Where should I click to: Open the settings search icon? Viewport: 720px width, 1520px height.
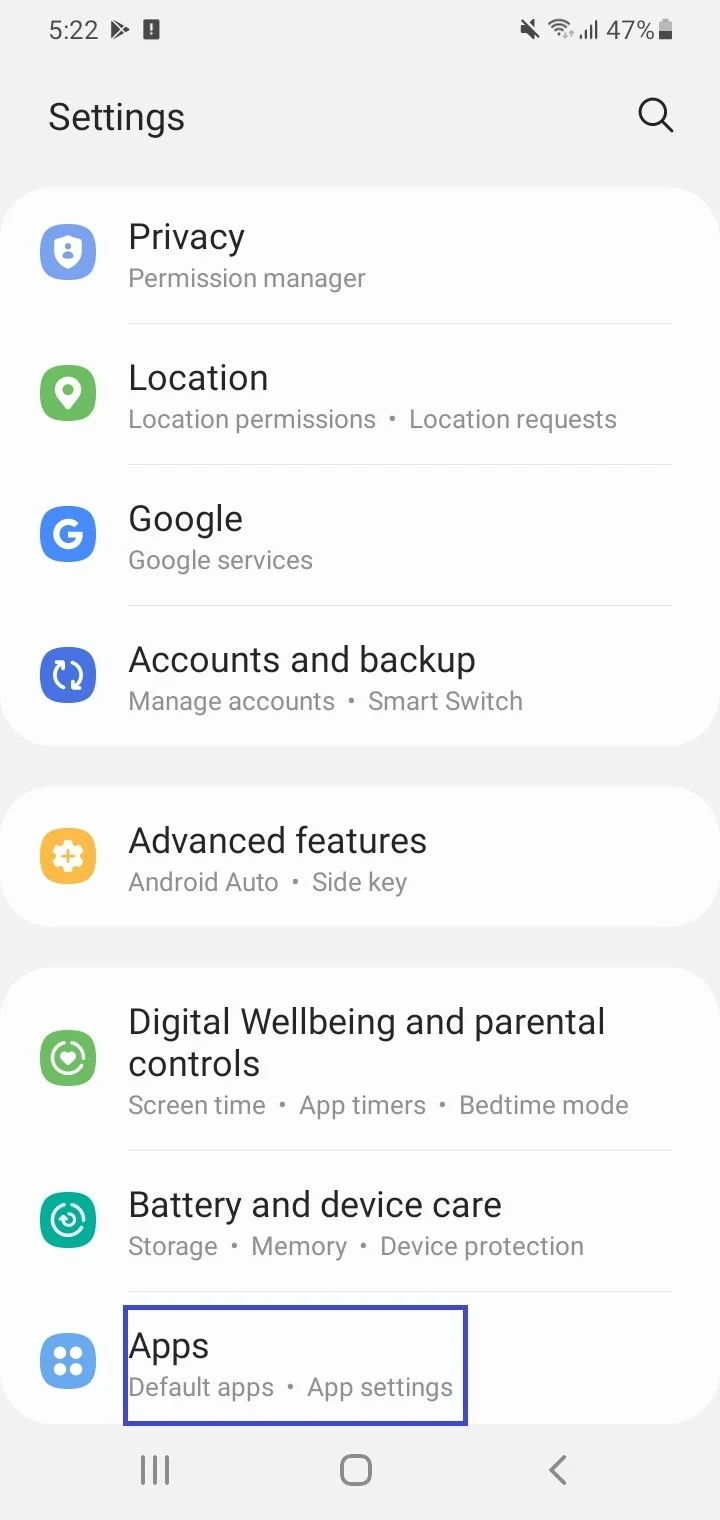656,116
